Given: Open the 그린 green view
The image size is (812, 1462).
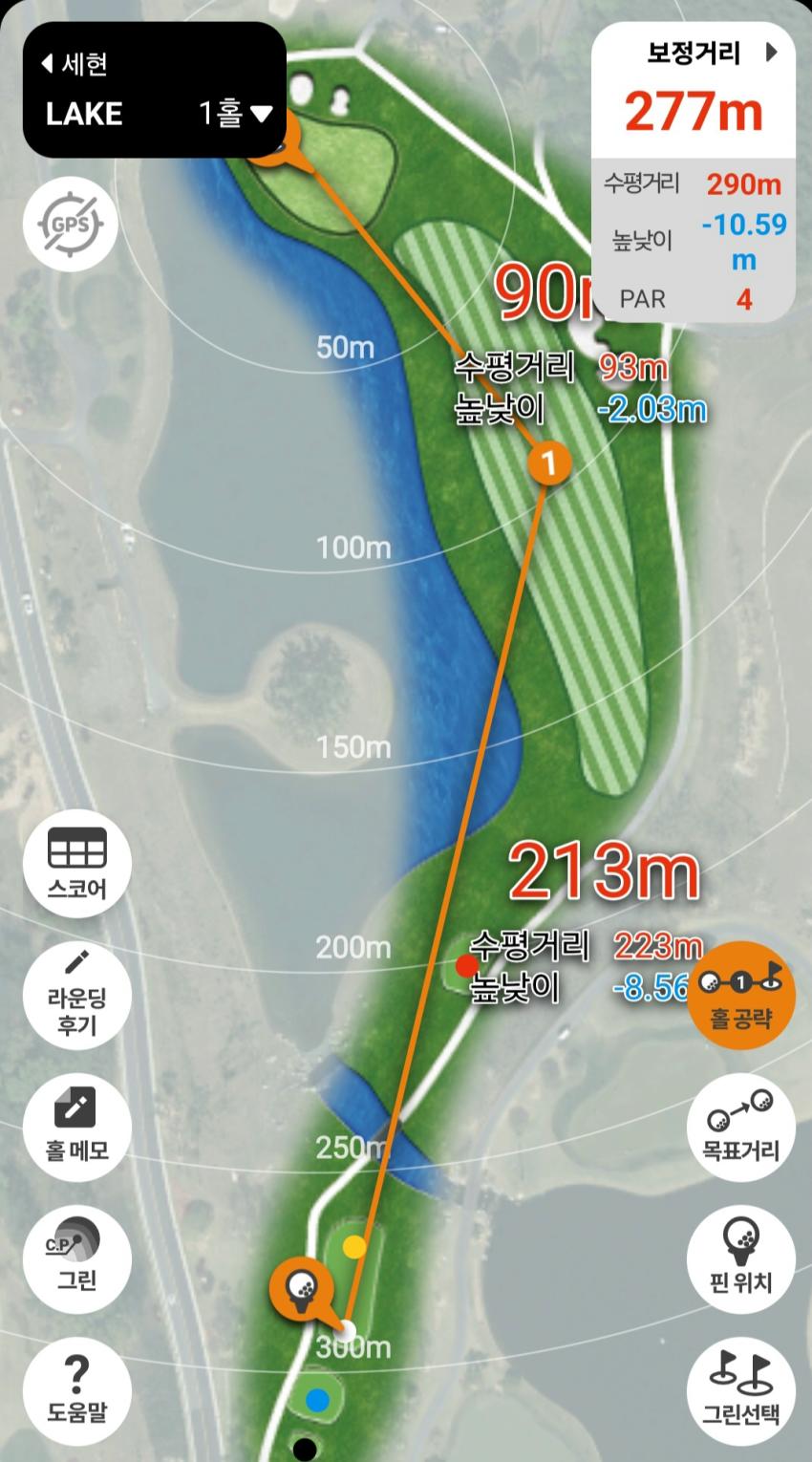Looking at the screenshot, I should point(77,1256).
